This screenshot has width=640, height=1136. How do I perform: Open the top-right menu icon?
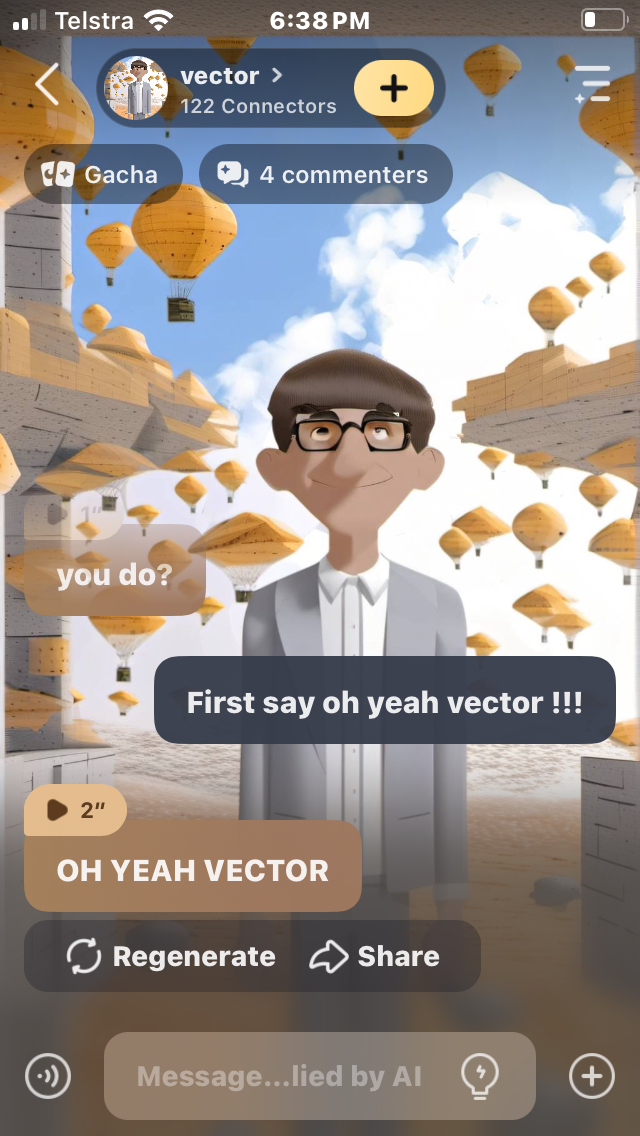592,84
